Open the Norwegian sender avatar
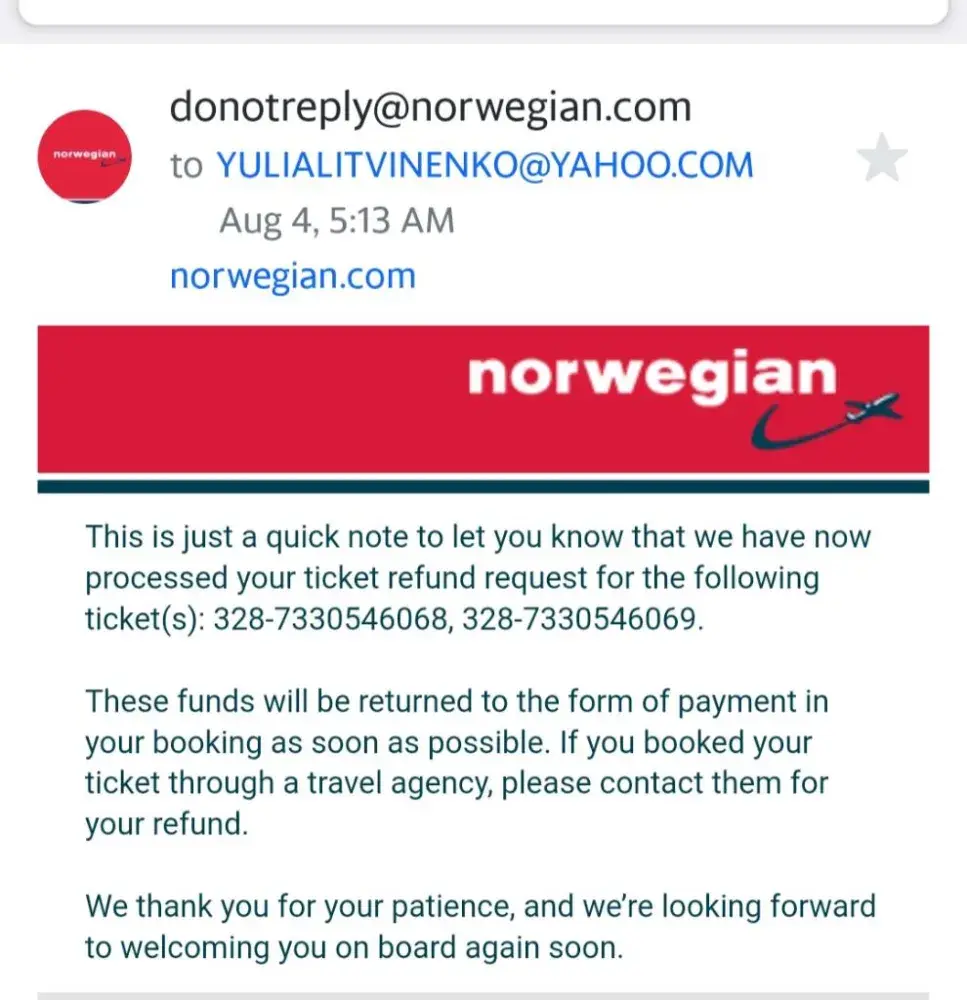 (x=85, y=157)
